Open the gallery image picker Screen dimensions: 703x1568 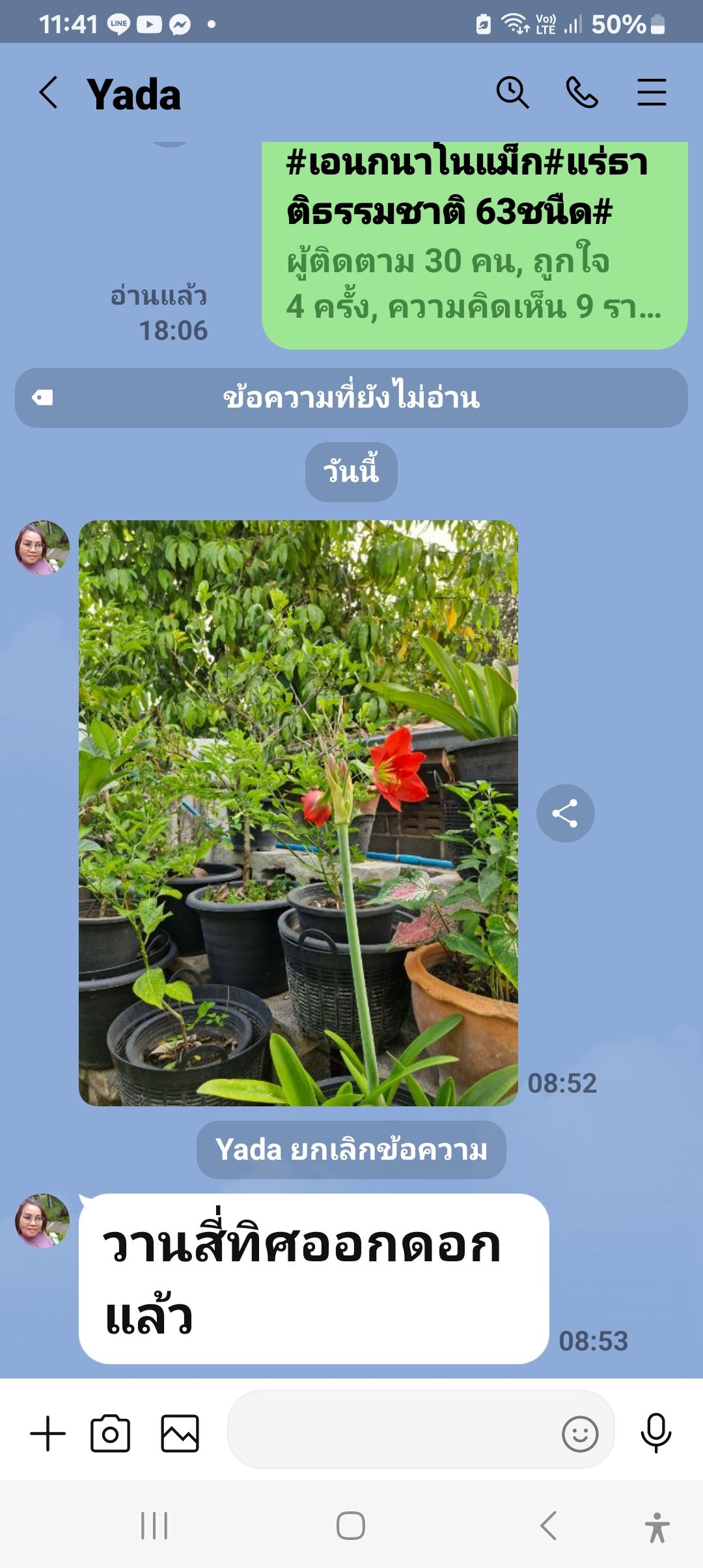click(x=180, y=1434)
